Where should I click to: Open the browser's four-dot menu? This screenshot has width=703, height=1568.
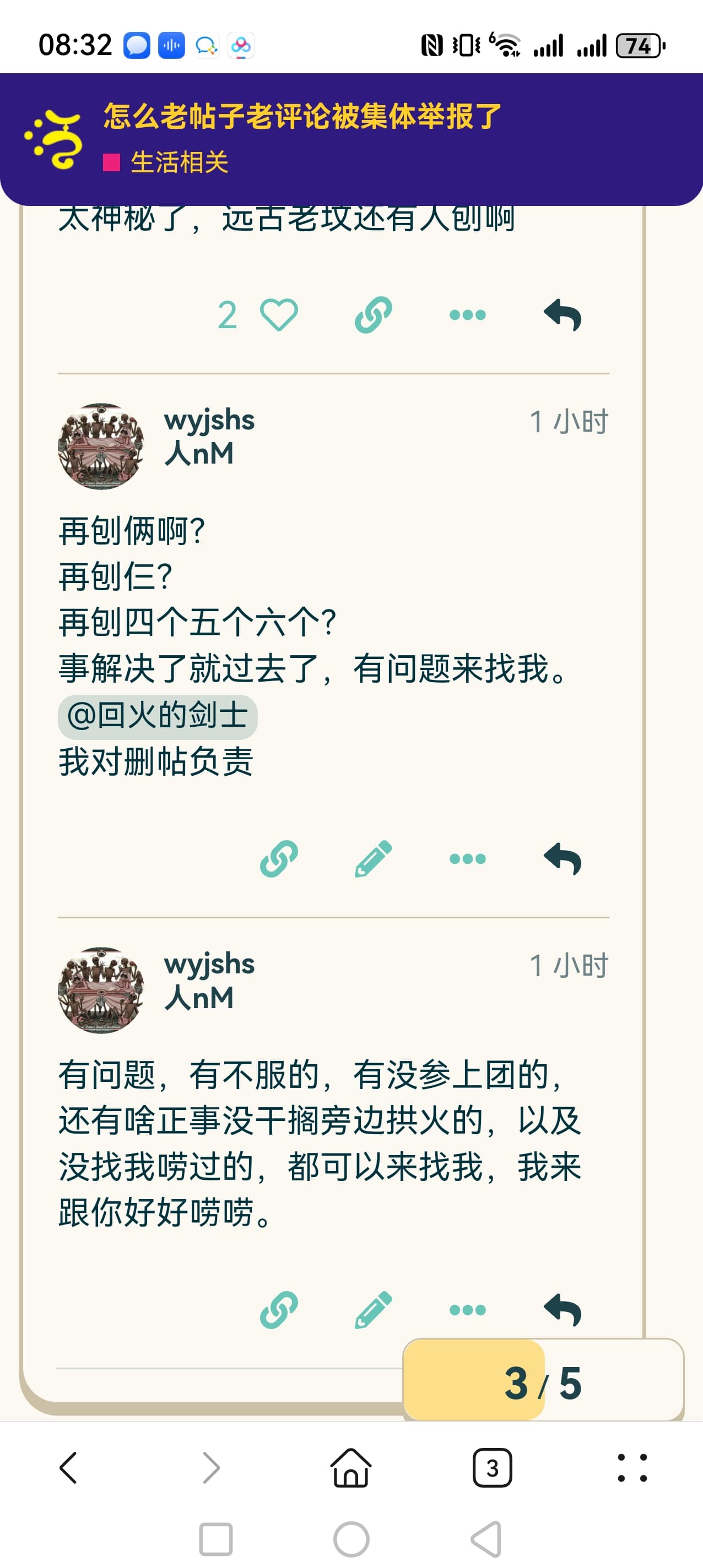[x=632, y=1468]
